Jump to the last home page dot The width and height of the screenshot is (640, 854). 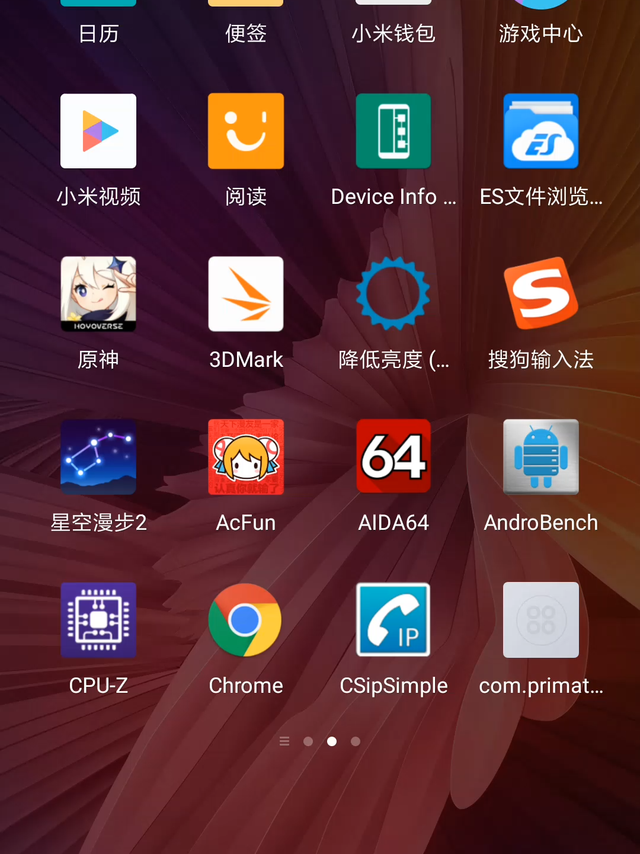tap(356, 741)
